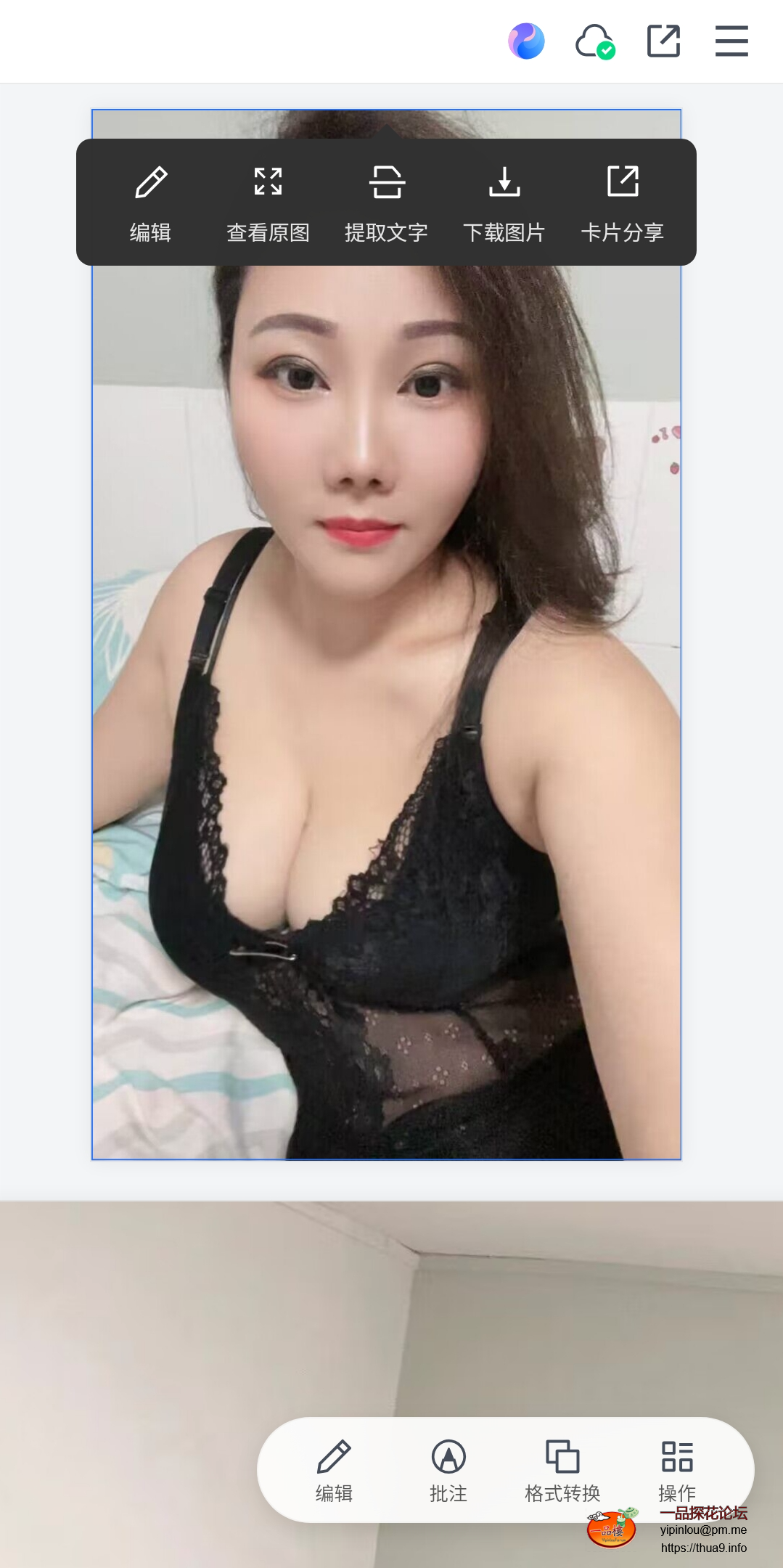Choose 下载图片 from the image context menu
The image size is (783, 1568).
505,203
